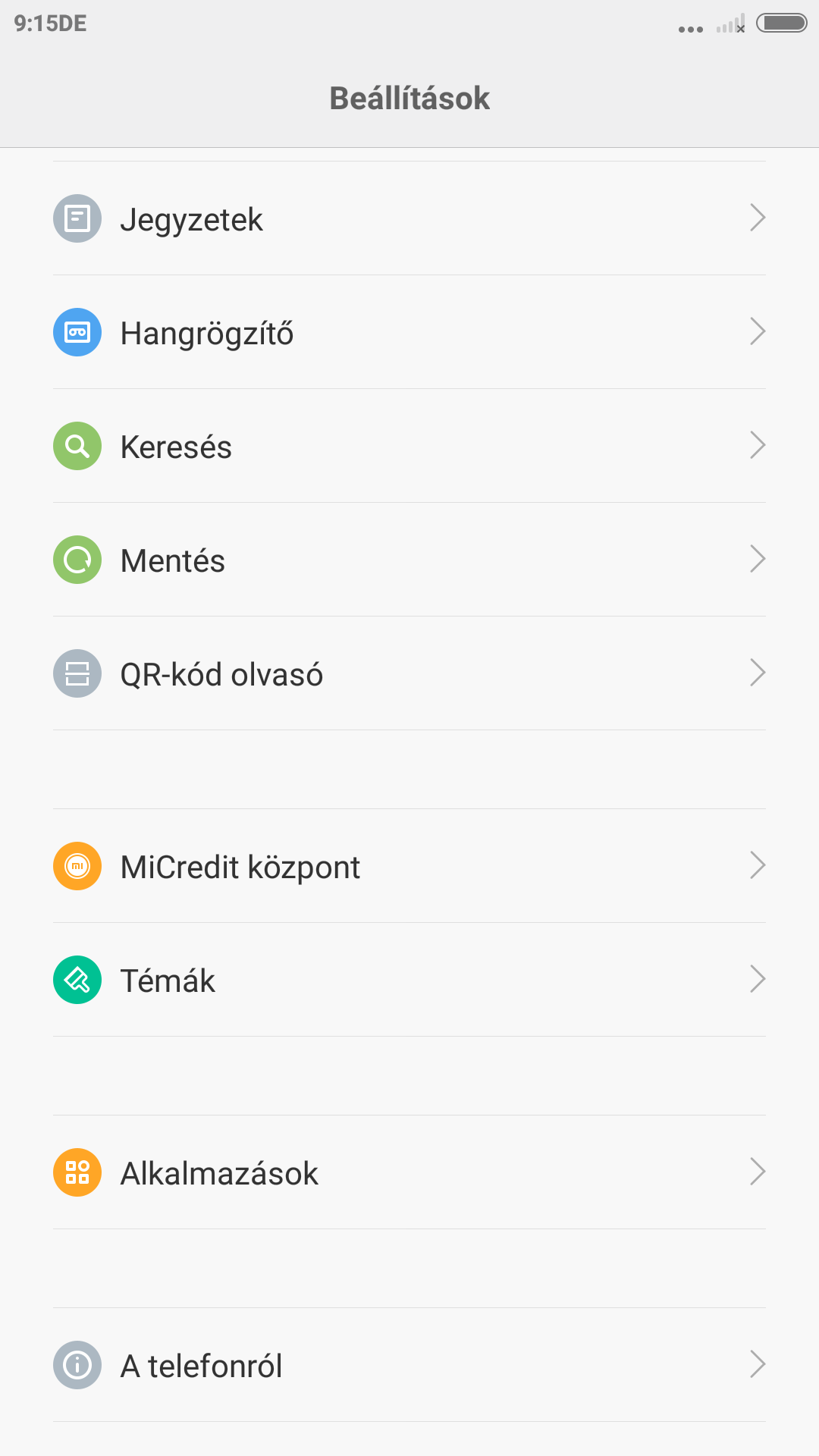Tap the QR-kód olvasó row
The height and width of the screenshot is (1456, 819).
[409, 673]
